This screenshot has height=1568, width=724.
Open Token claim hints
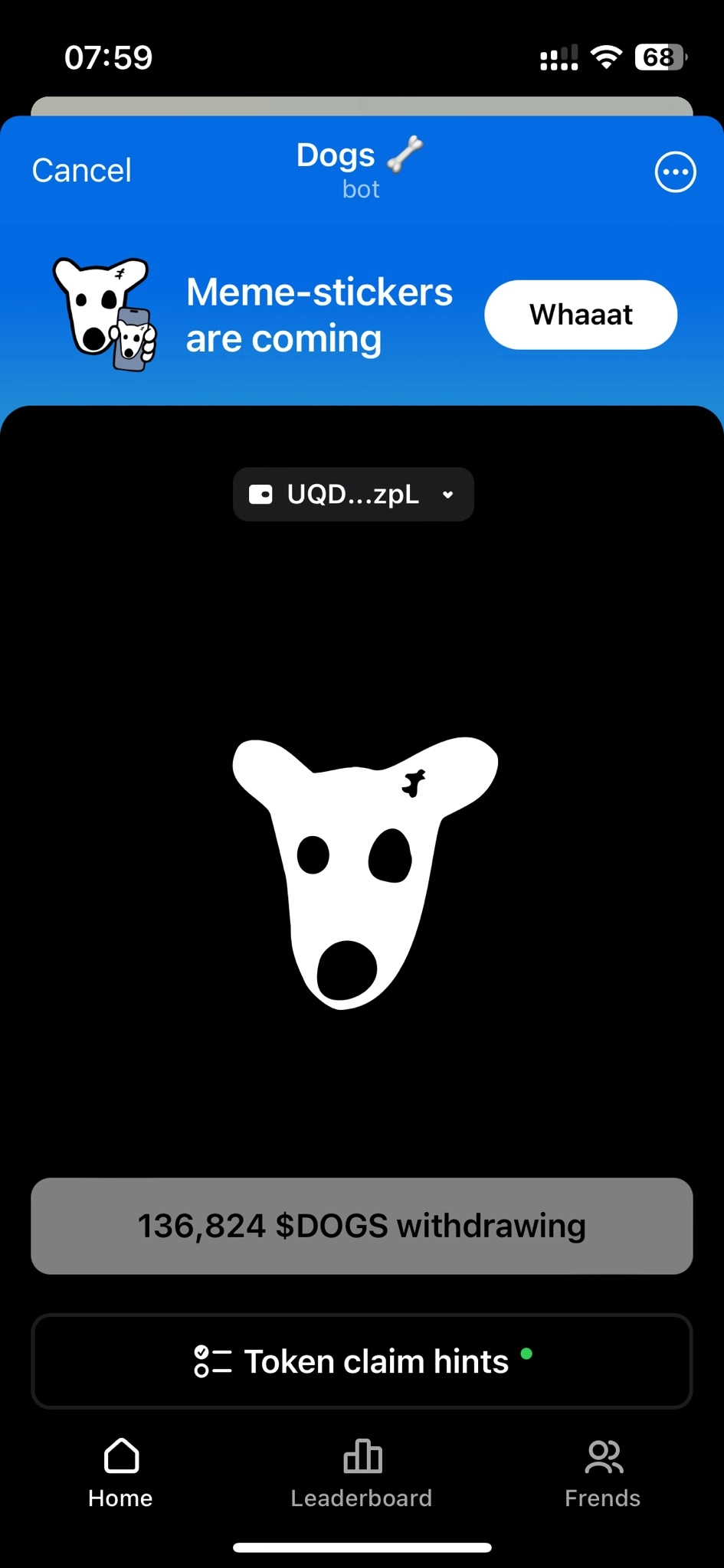pyautogui.click(x=362, y=1361)
